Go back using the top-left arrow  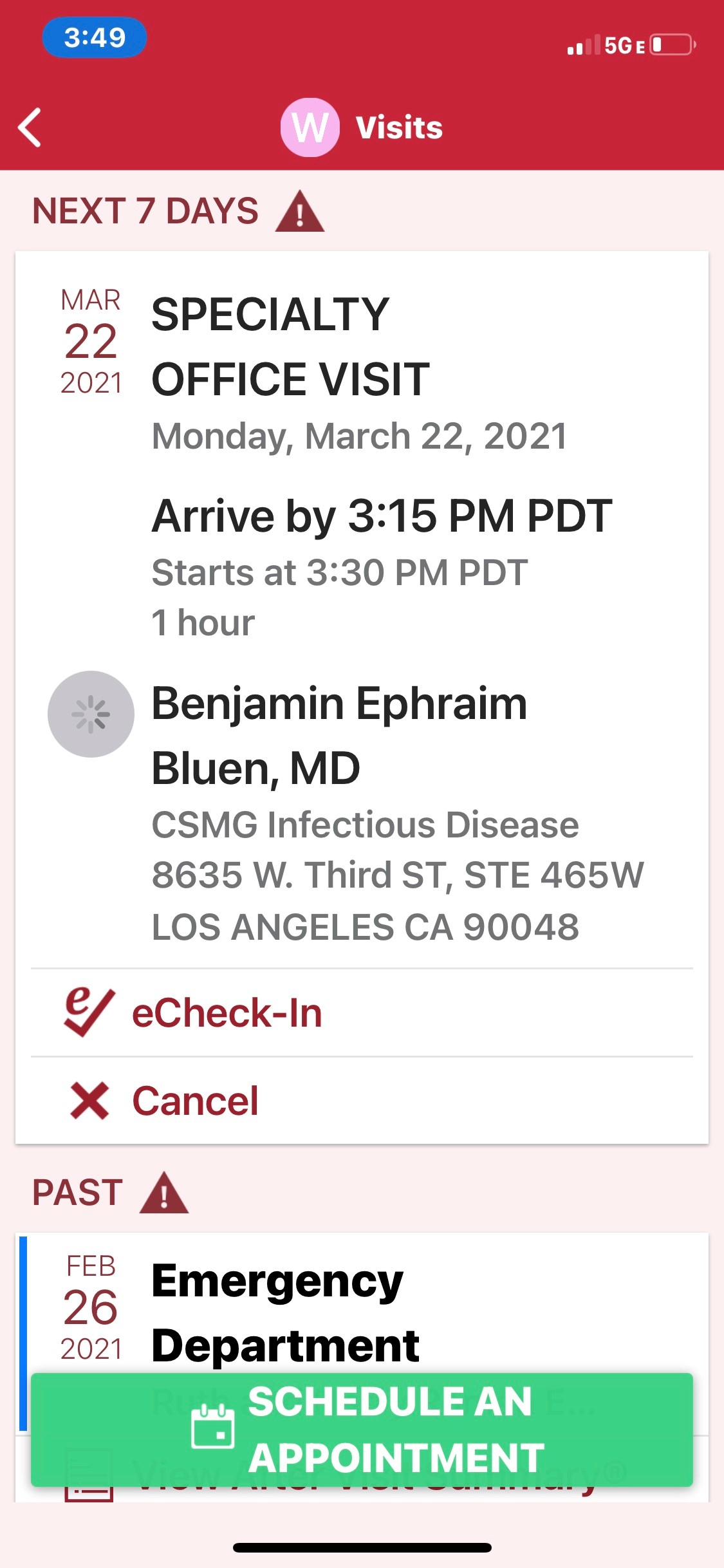[x=30, y=127]
